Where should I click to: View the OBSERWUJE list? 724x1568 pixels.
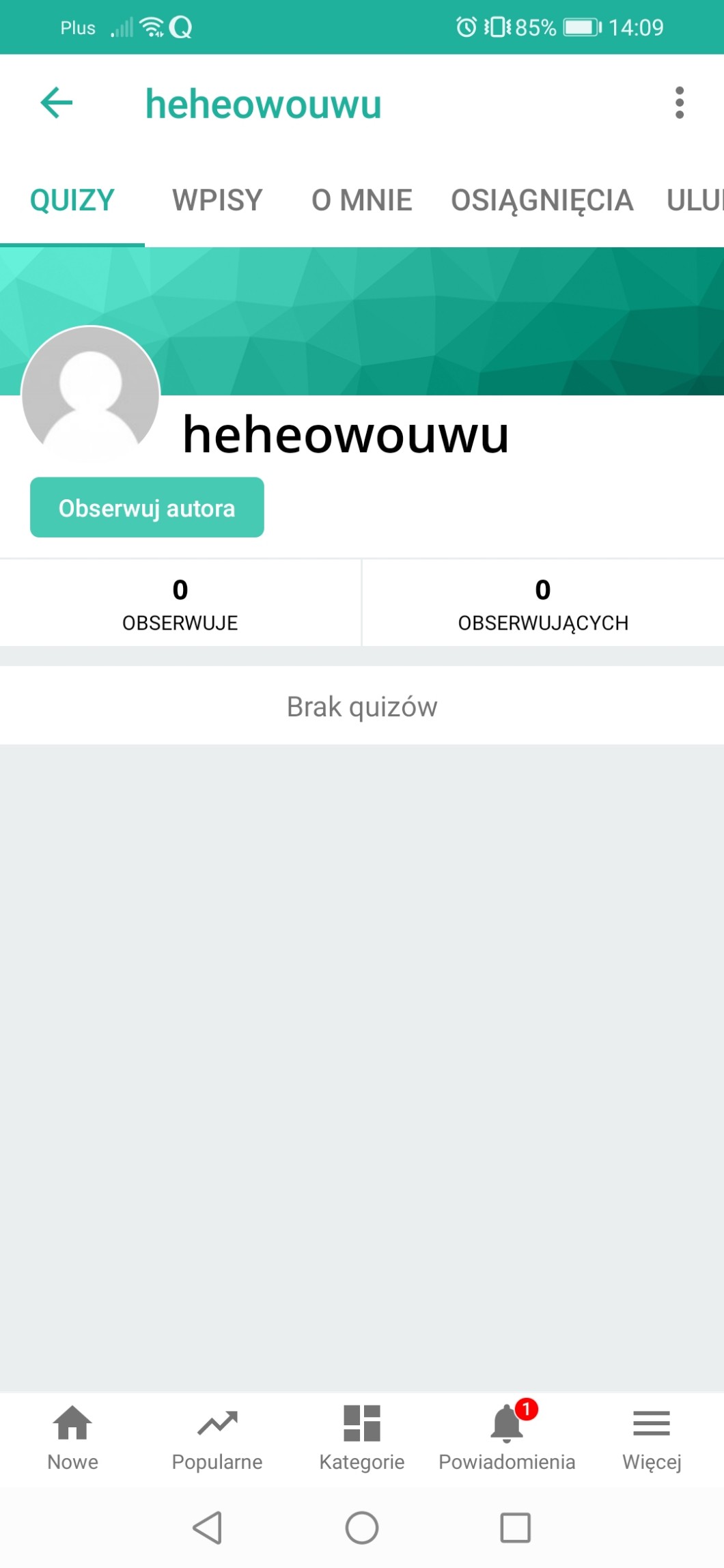[180, 604]
